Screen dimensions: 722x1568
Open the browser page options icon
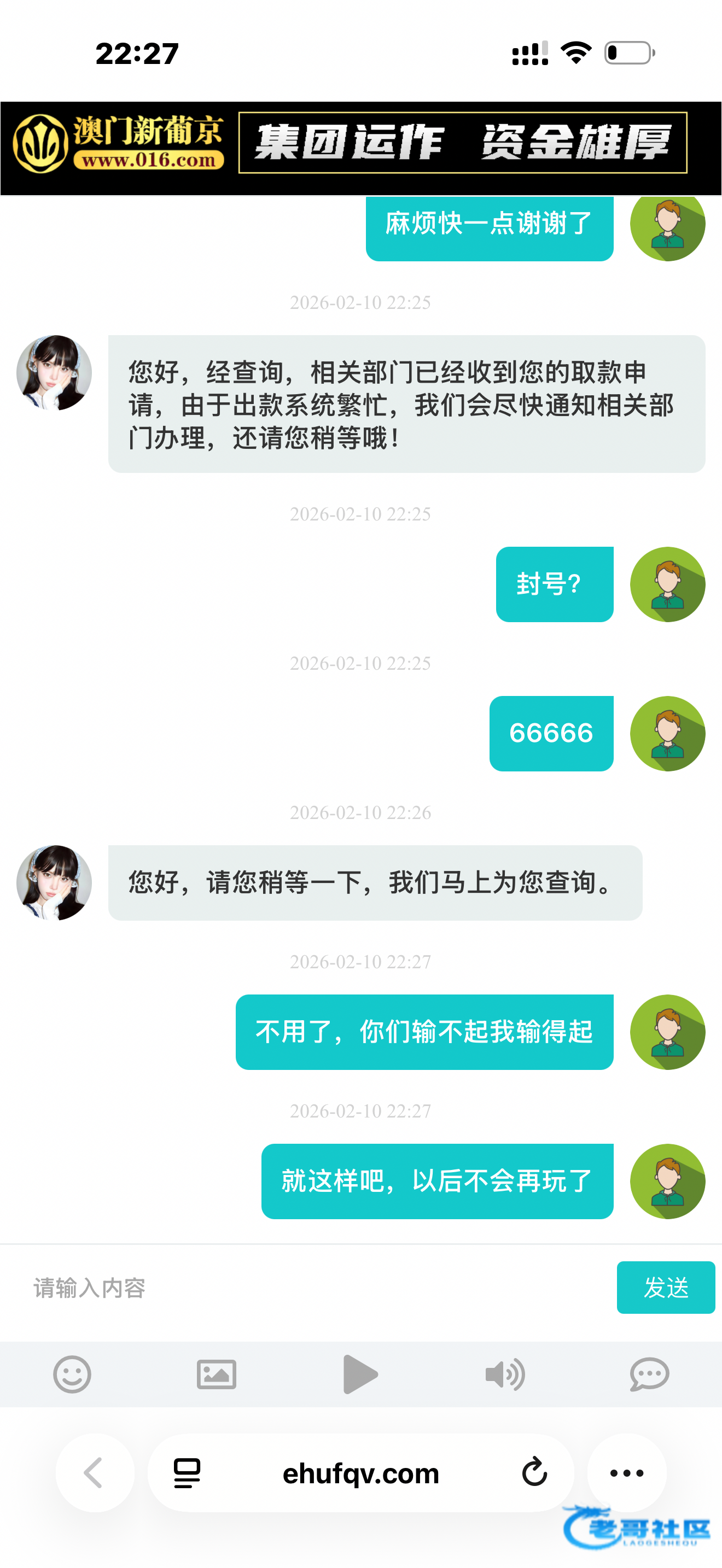point(187,1473)
